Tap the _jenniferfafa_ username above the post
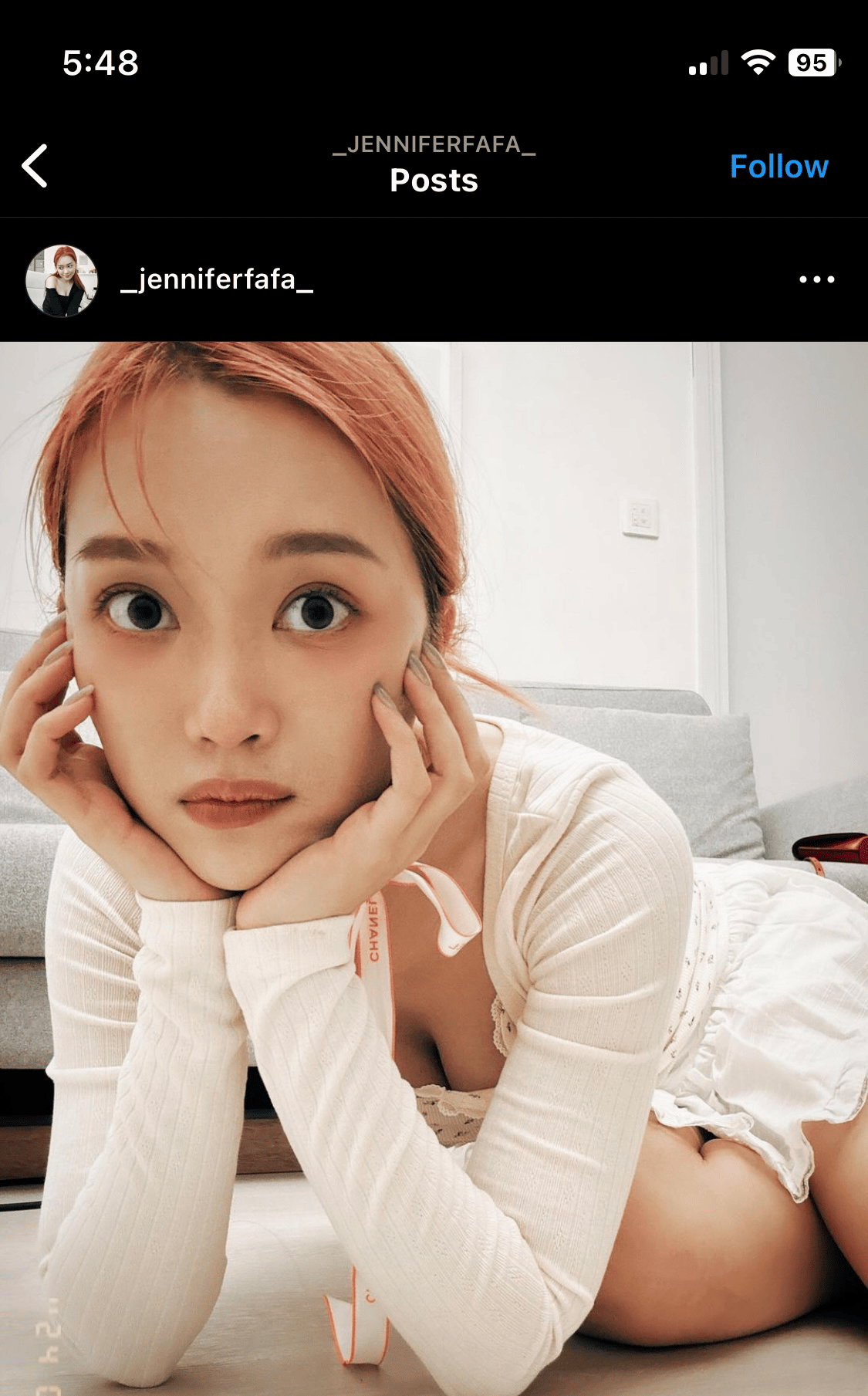This screenshot has height=1396, width=868. coord(217,279)
